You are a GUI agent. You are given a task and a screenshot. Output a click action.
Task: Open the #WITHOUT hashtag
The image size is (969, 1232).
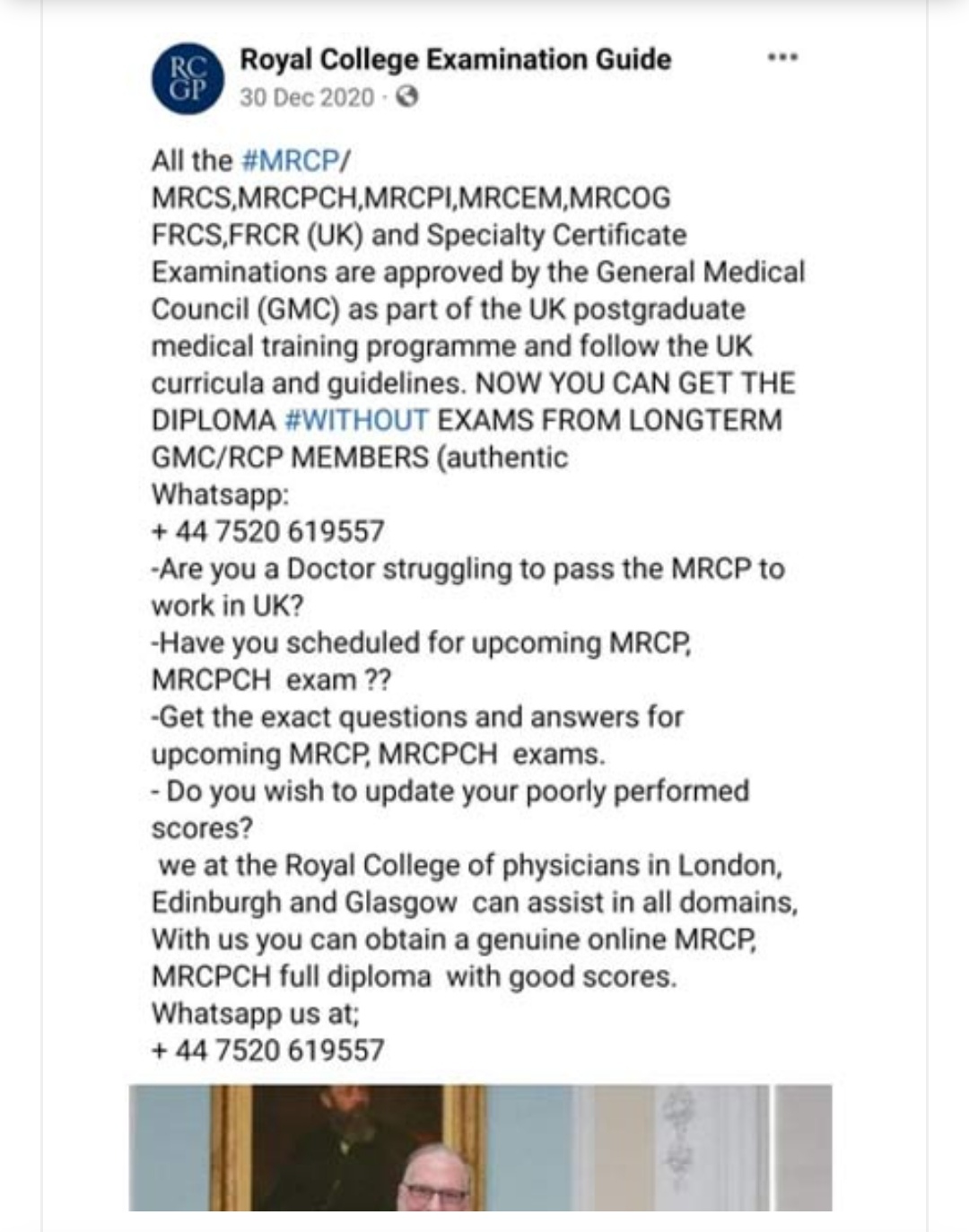(356, 420)
